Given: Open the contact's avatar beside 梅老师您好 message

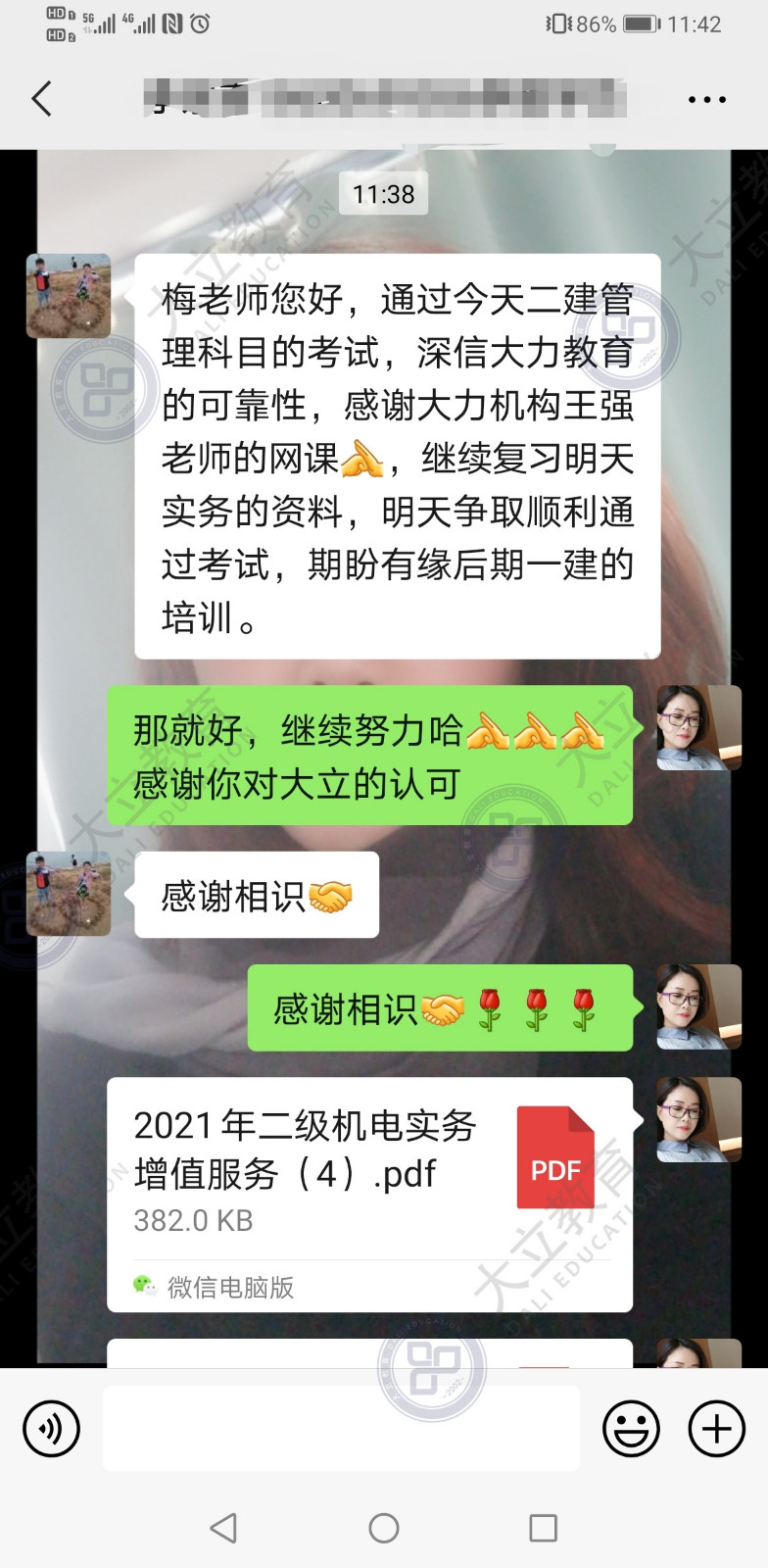Looking at the screenshot, I should pos(68,296).
